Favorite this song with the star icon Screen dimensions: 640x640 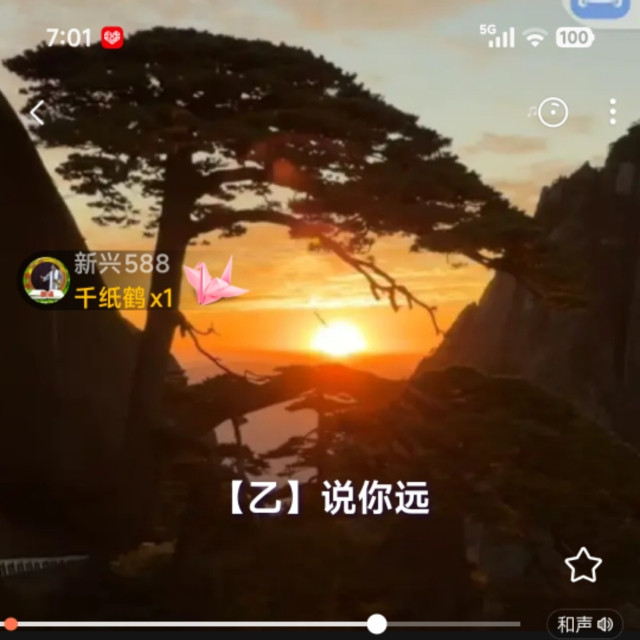(583, 565)
